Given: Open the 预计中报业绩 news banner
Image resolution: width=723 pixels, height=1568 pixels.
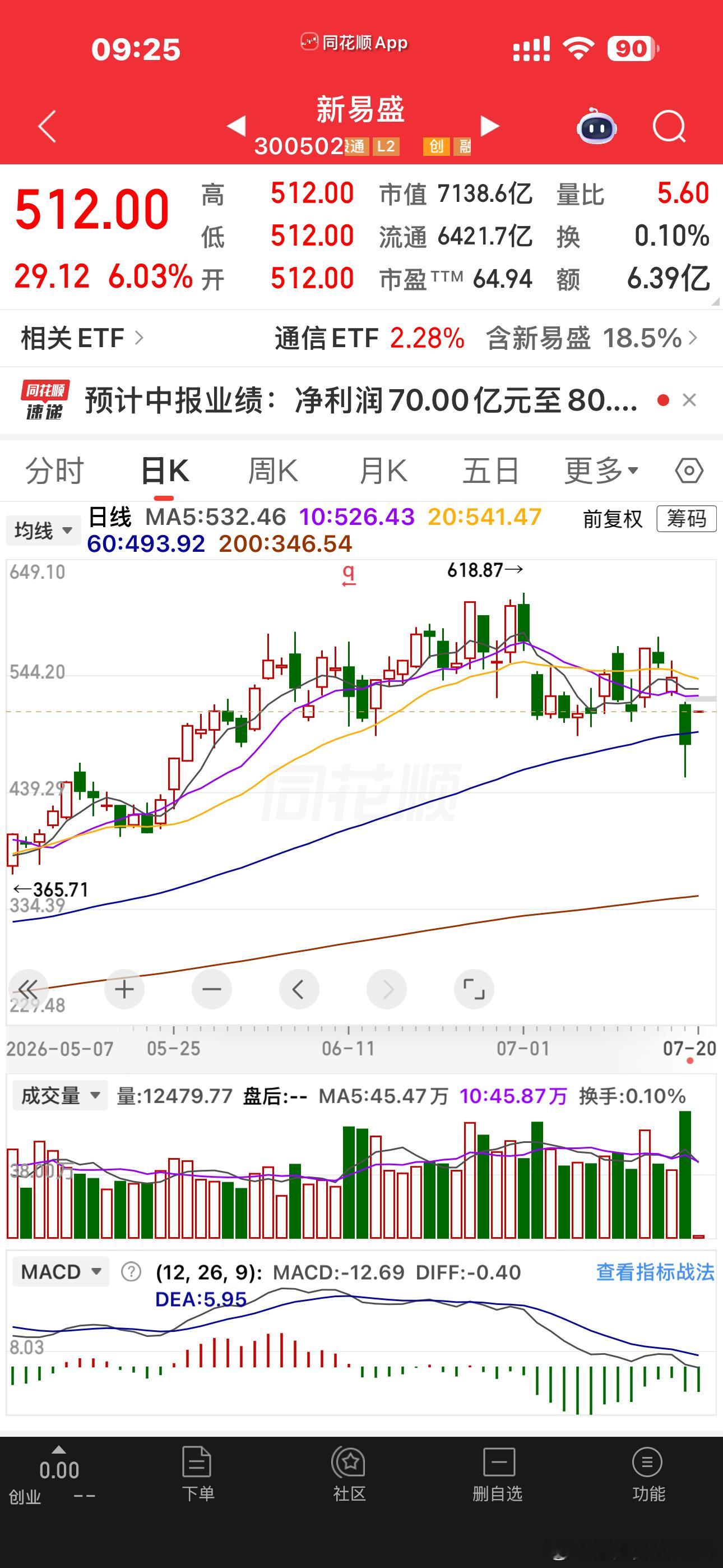Looking at the screenshot, I should click(x=361, y=400).
